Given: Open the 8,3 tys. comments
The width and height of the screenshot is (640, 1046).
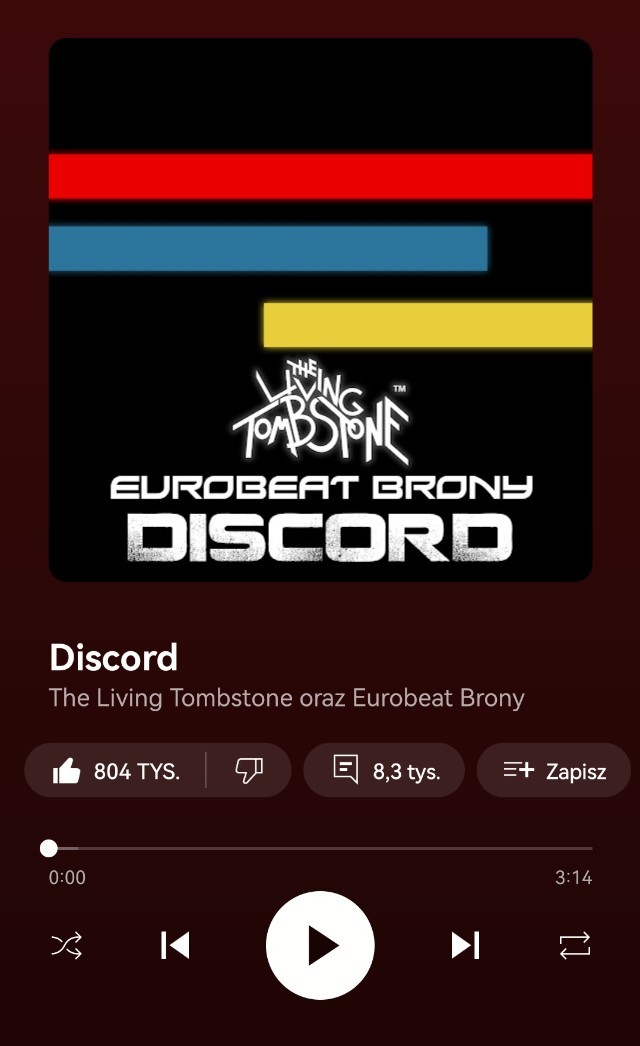Looking at the screenshot, I should 384,770.
